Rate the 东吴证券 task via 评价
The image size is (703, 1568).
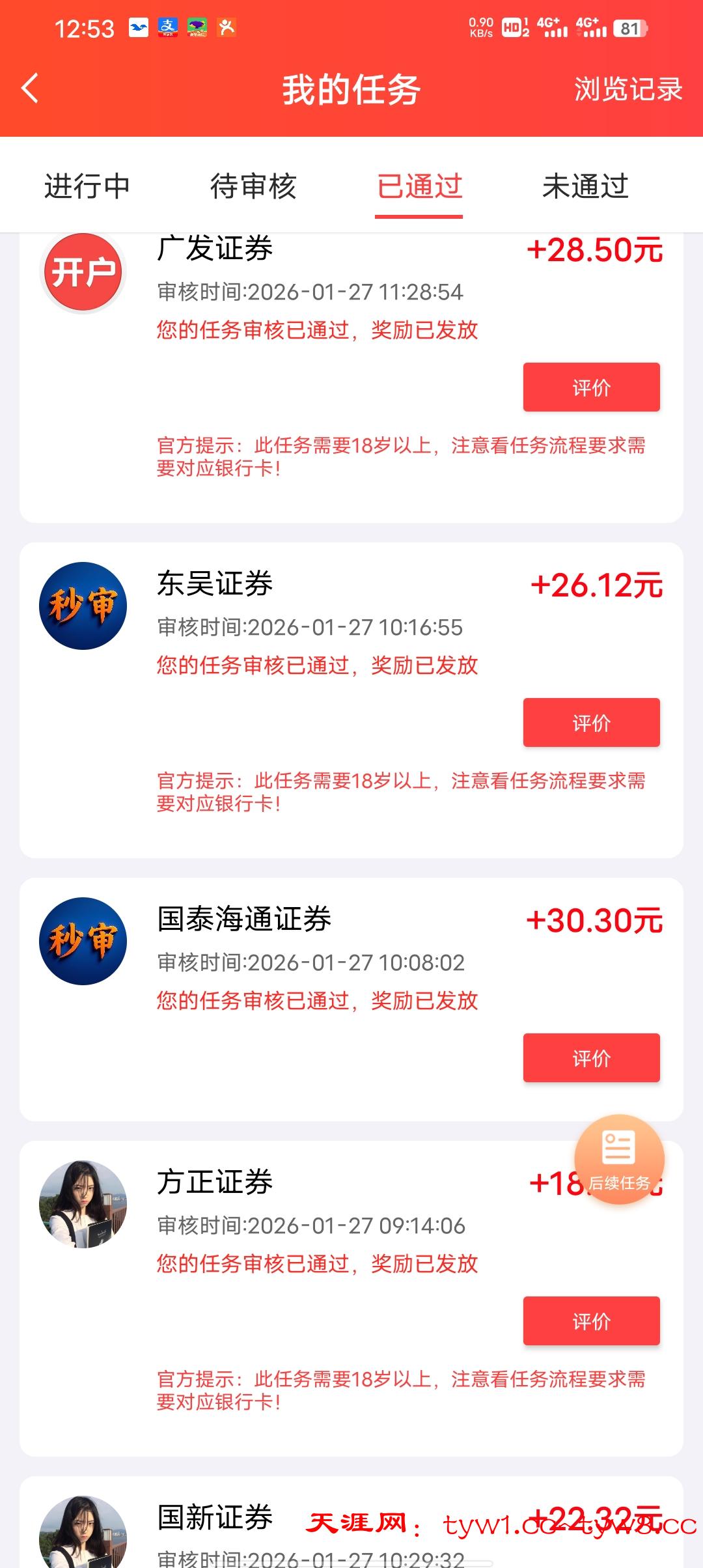tap(591, 723)
